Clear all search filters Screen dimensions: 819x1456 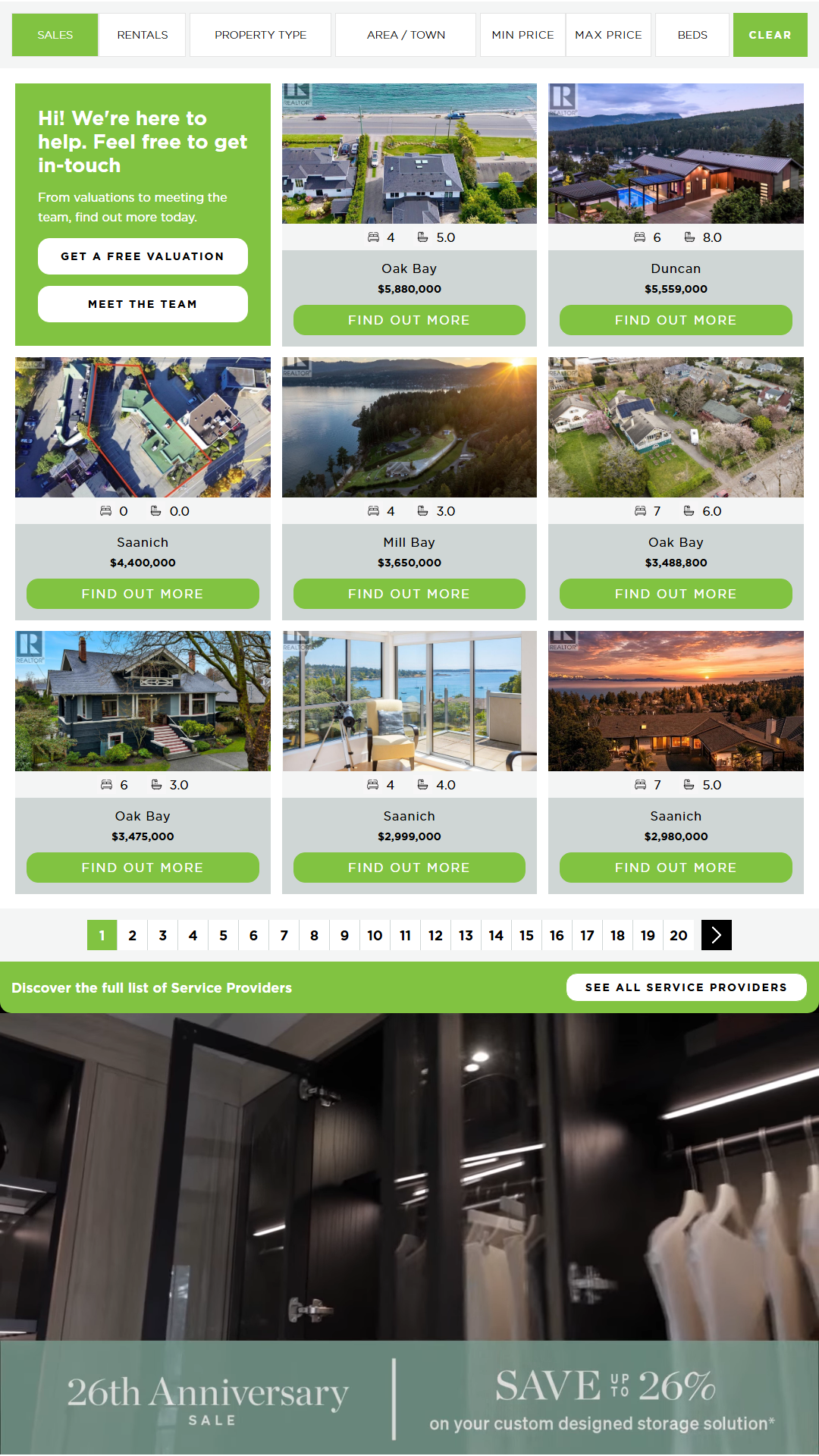(x=770, y=35)
